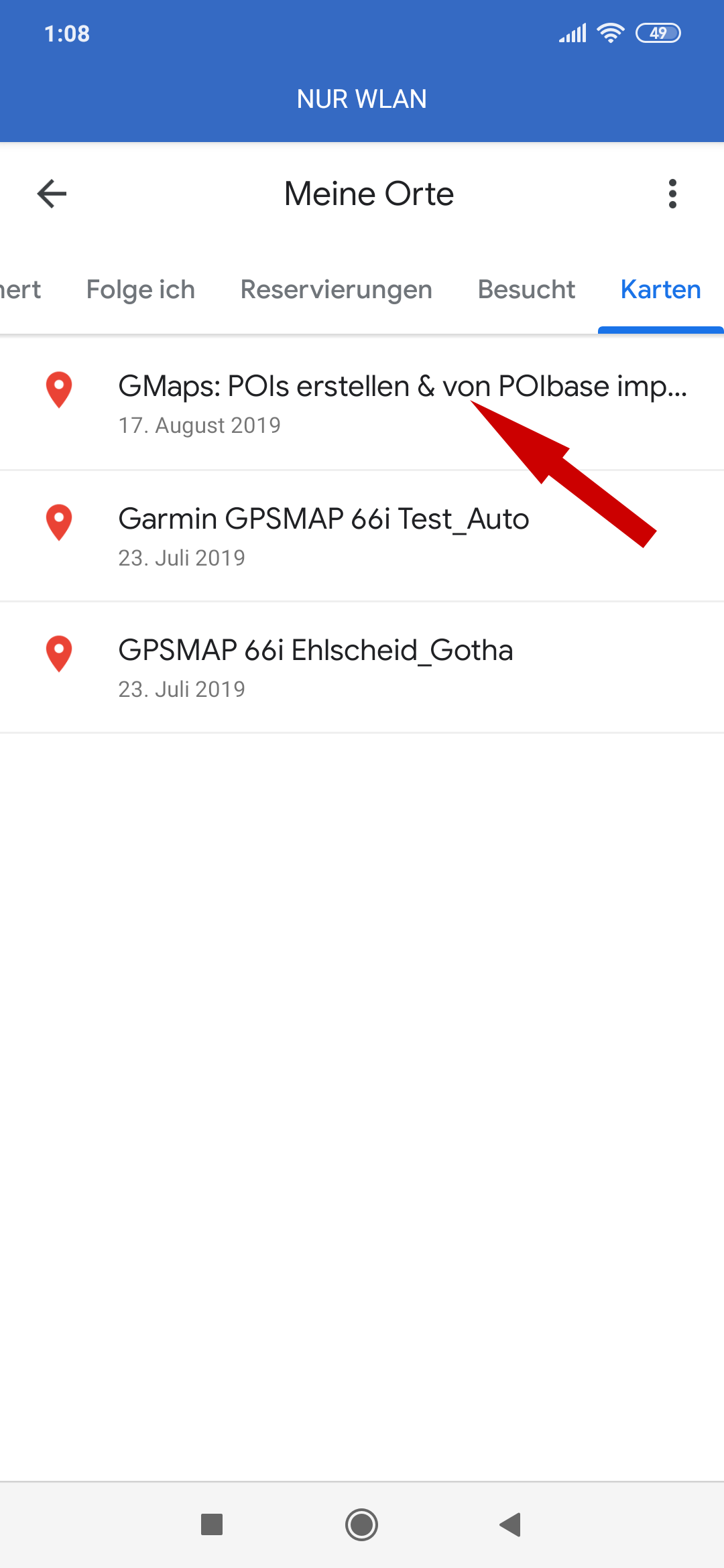Go back using the app bar arrow

pos(52,194)
